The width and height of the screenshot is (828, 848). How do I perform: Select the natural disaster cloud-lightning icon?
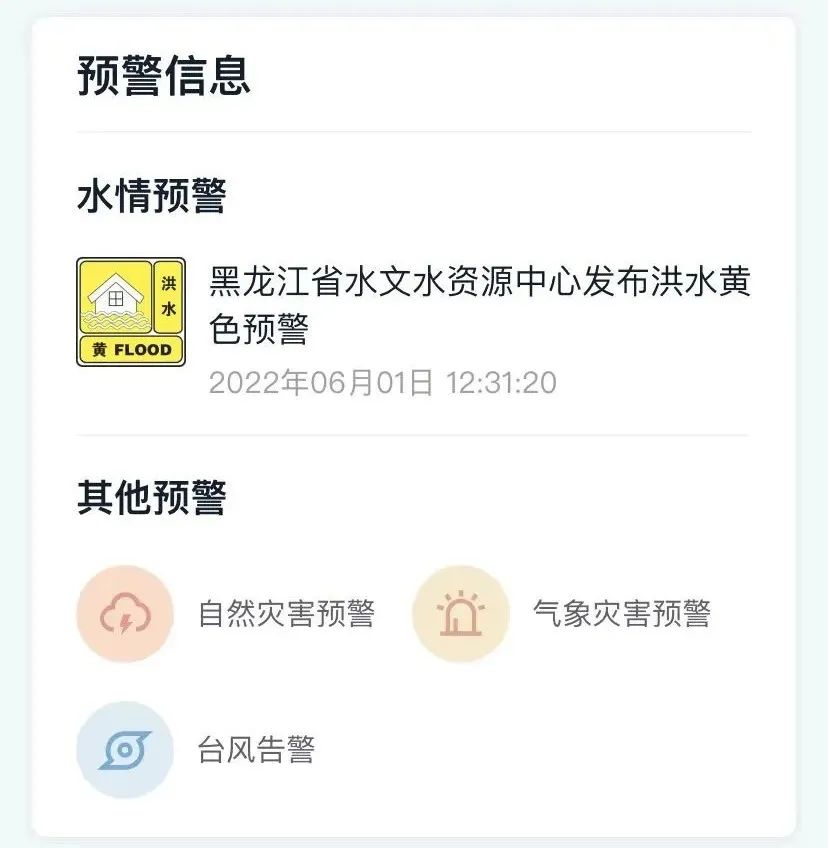pyautogui.click(x=124, y=616)
